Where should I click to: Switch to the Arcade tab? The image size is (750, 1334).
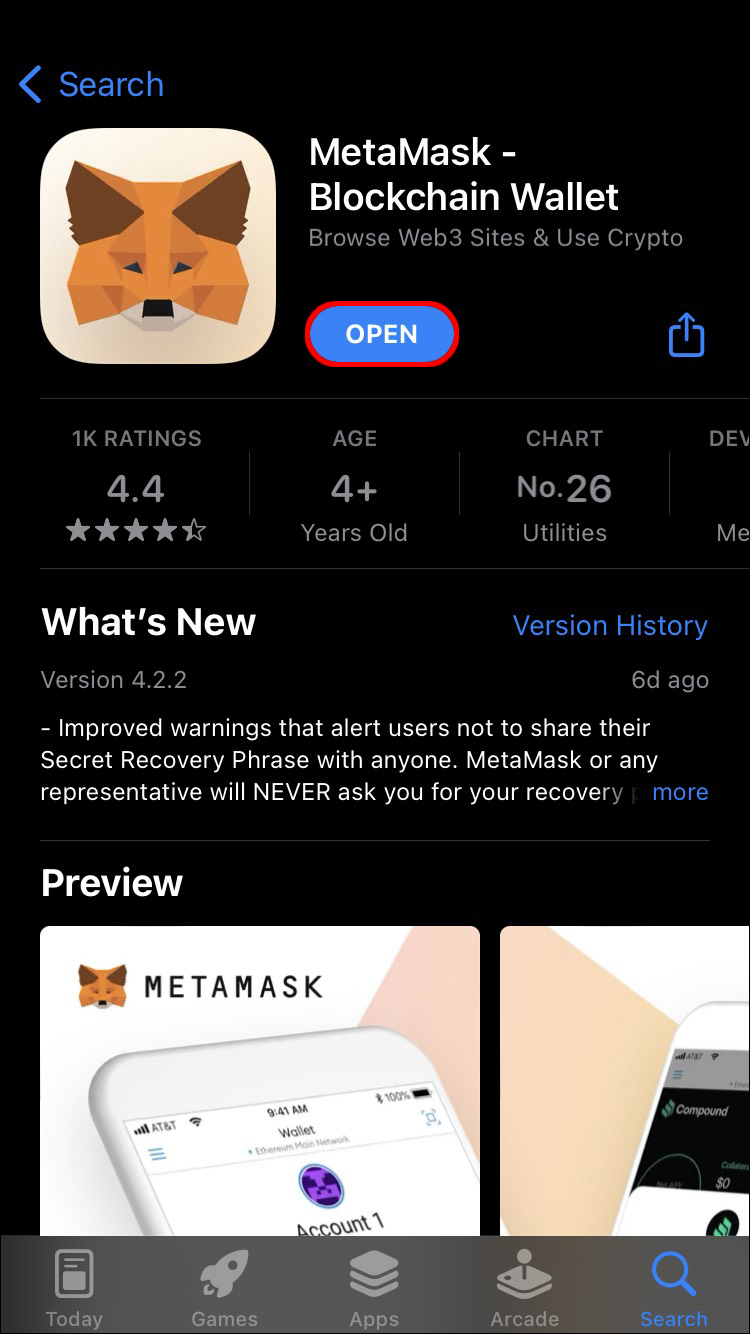point(524,1287)
